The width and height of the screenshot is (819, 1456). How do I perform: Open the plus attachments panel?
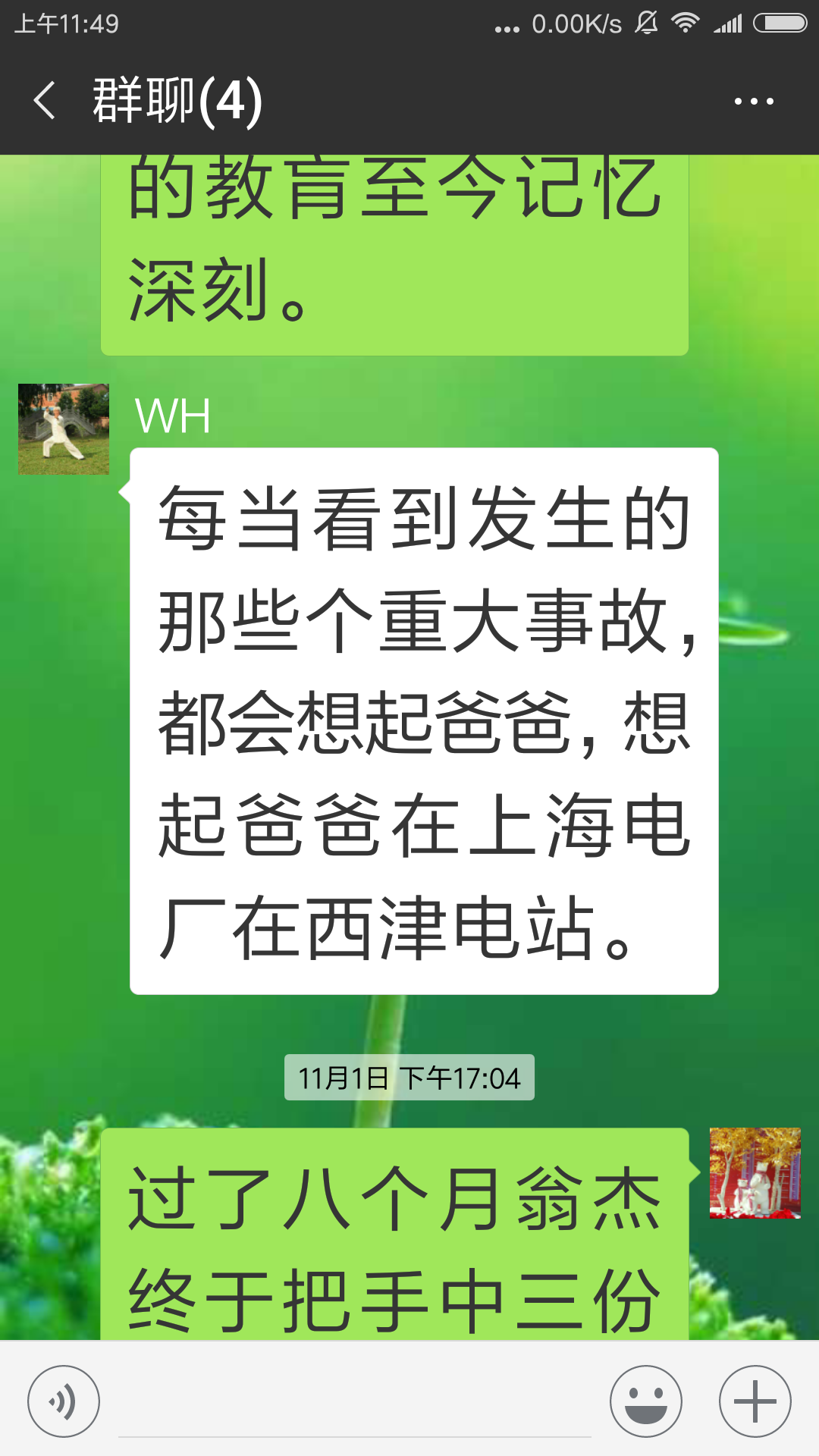[755, 1401]
